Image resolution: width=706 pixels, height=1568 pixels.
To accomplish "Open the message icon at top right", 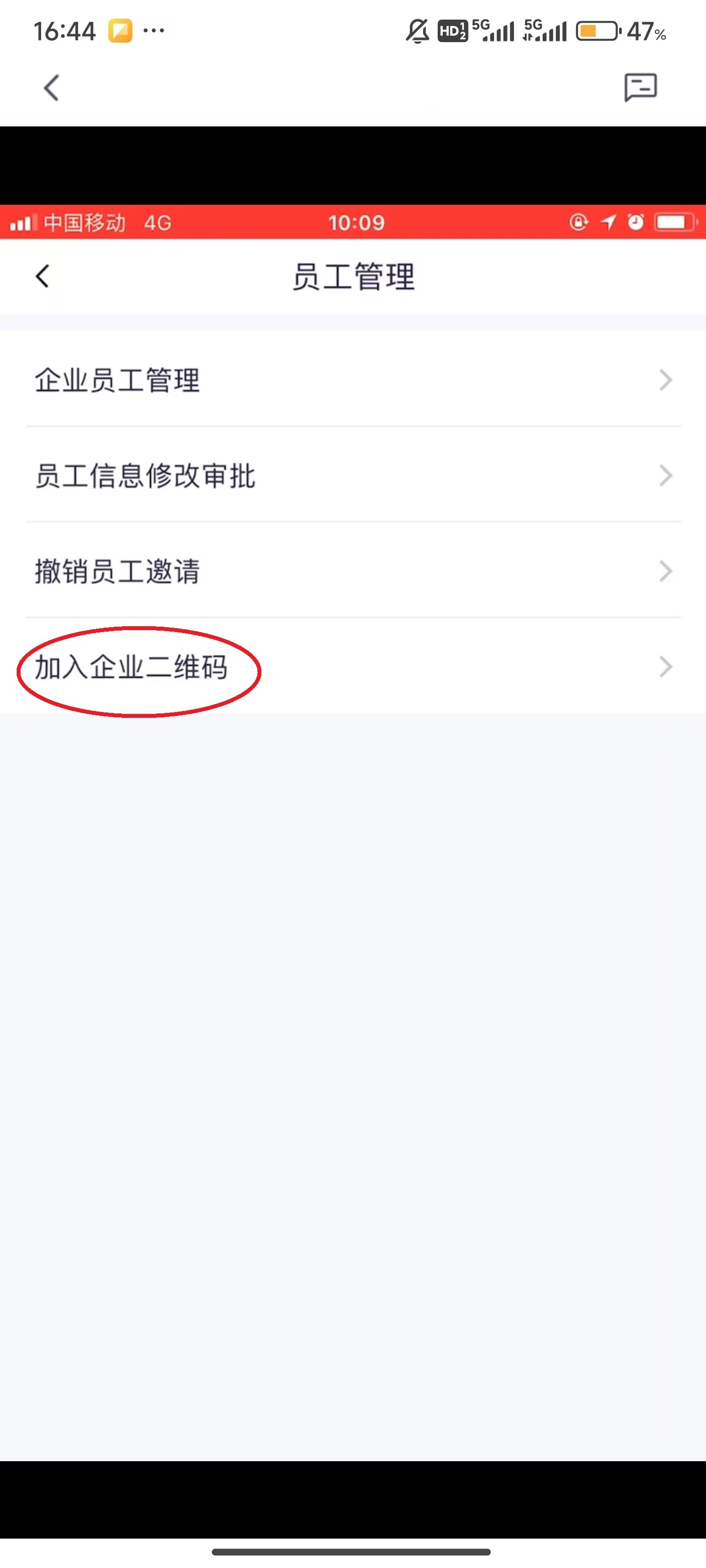I will [x=640, y=88].
